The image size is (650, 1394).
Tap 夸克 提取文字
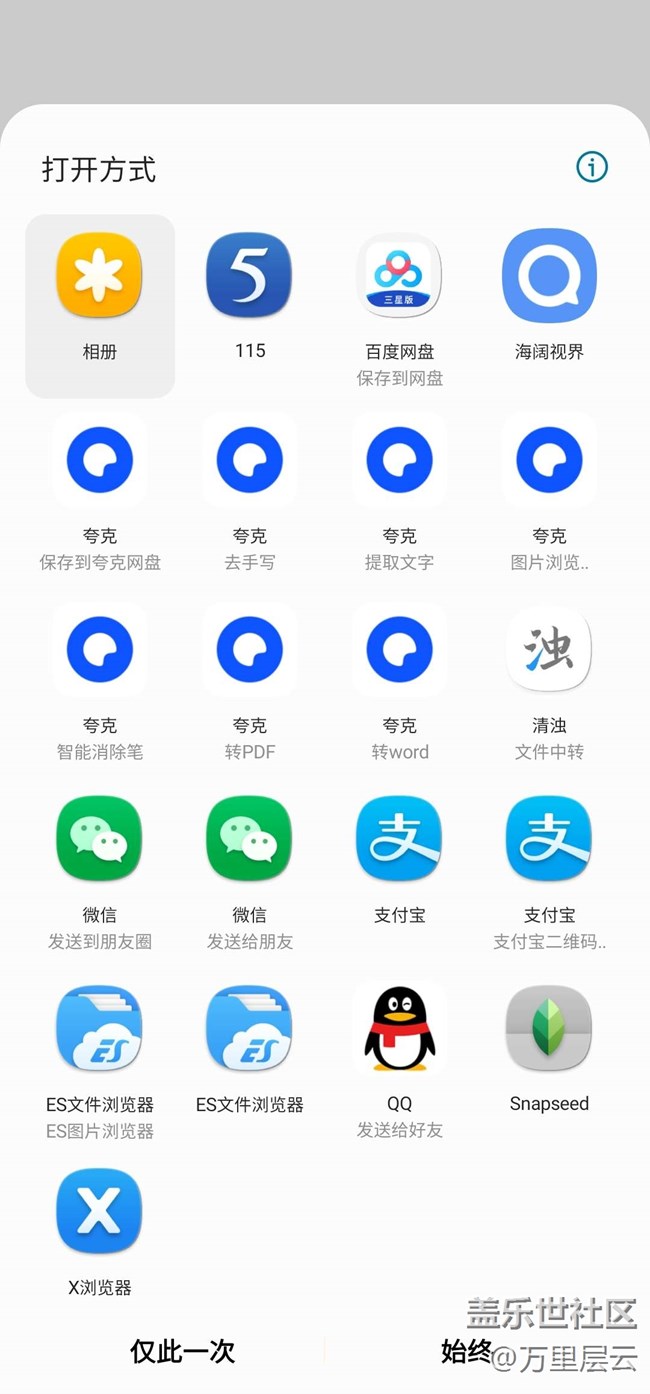click(x=399, y=491)
